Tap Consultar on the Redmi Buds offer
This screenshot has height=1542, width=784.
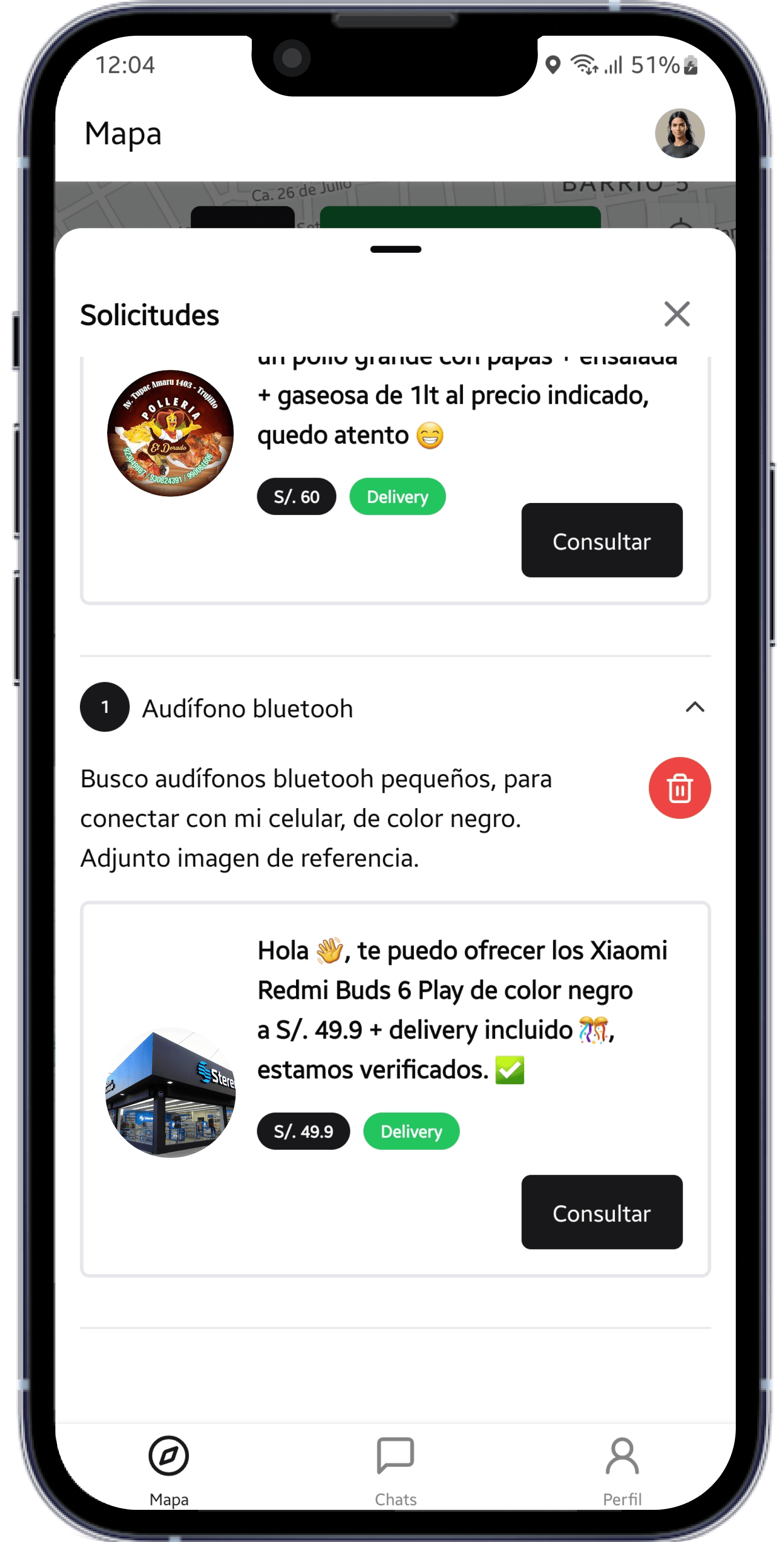602,1212
